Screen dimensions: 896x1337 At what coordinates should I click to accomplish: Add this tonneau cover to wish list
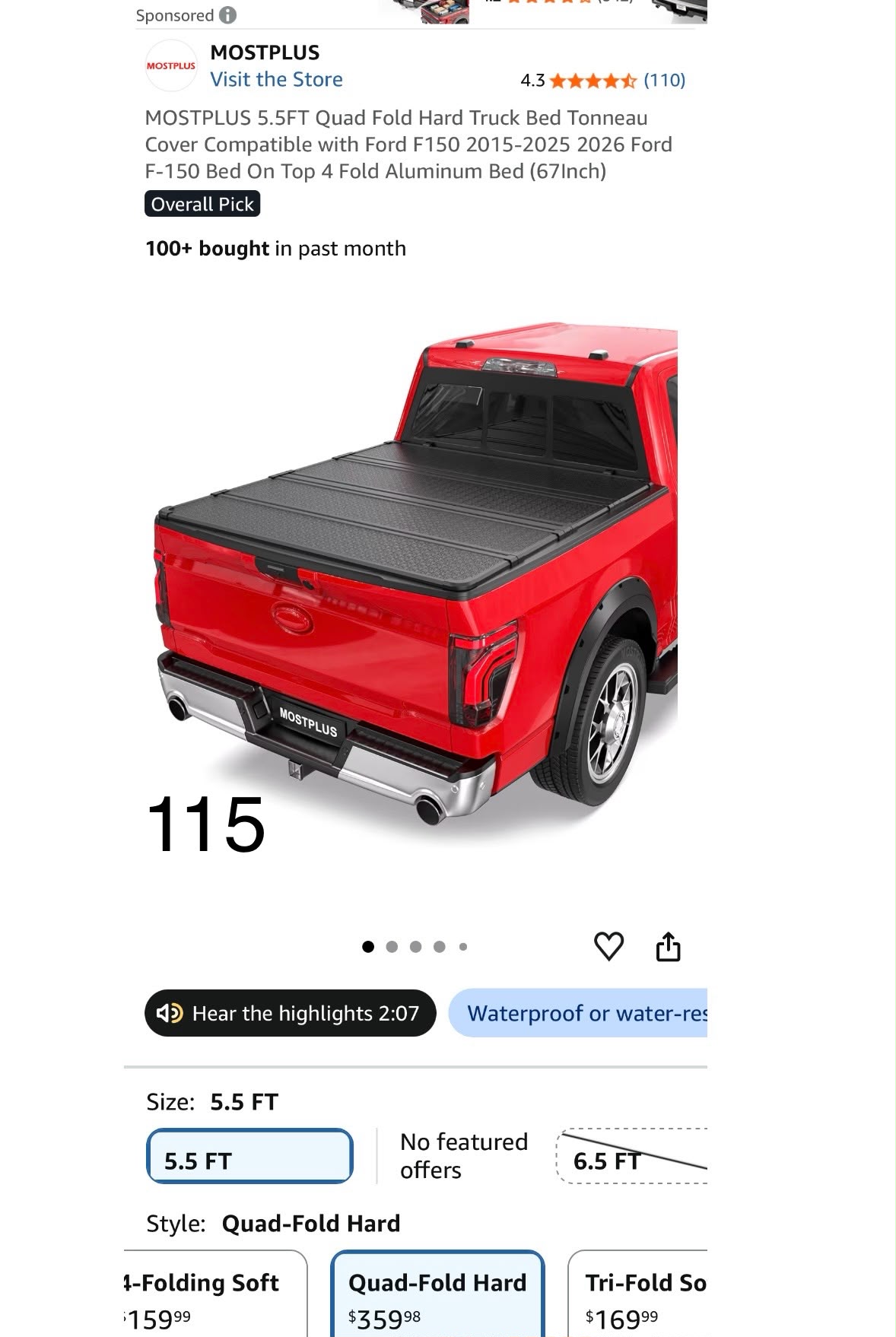(x=608, y=946)
